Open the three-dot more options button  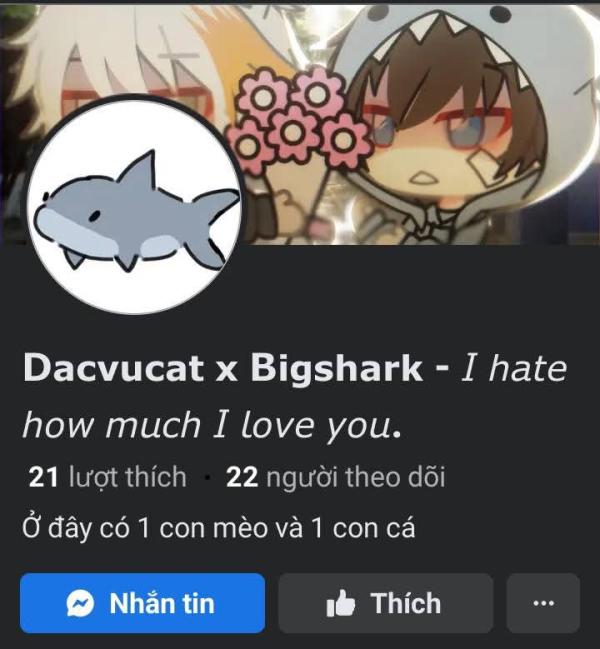pos(543,603)
